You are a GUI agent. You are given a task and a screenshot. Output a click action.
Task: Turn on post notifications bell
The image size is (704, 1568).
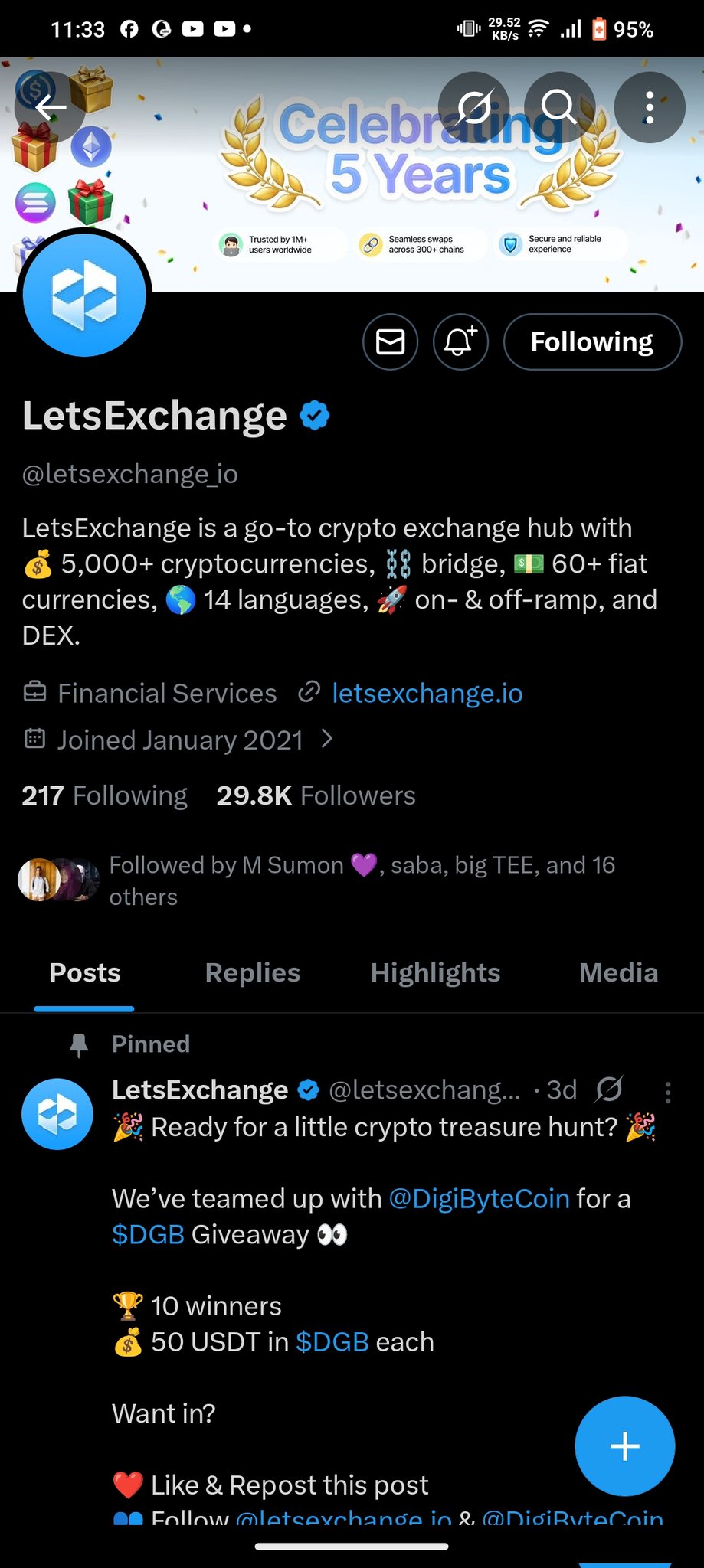point(460,341)
